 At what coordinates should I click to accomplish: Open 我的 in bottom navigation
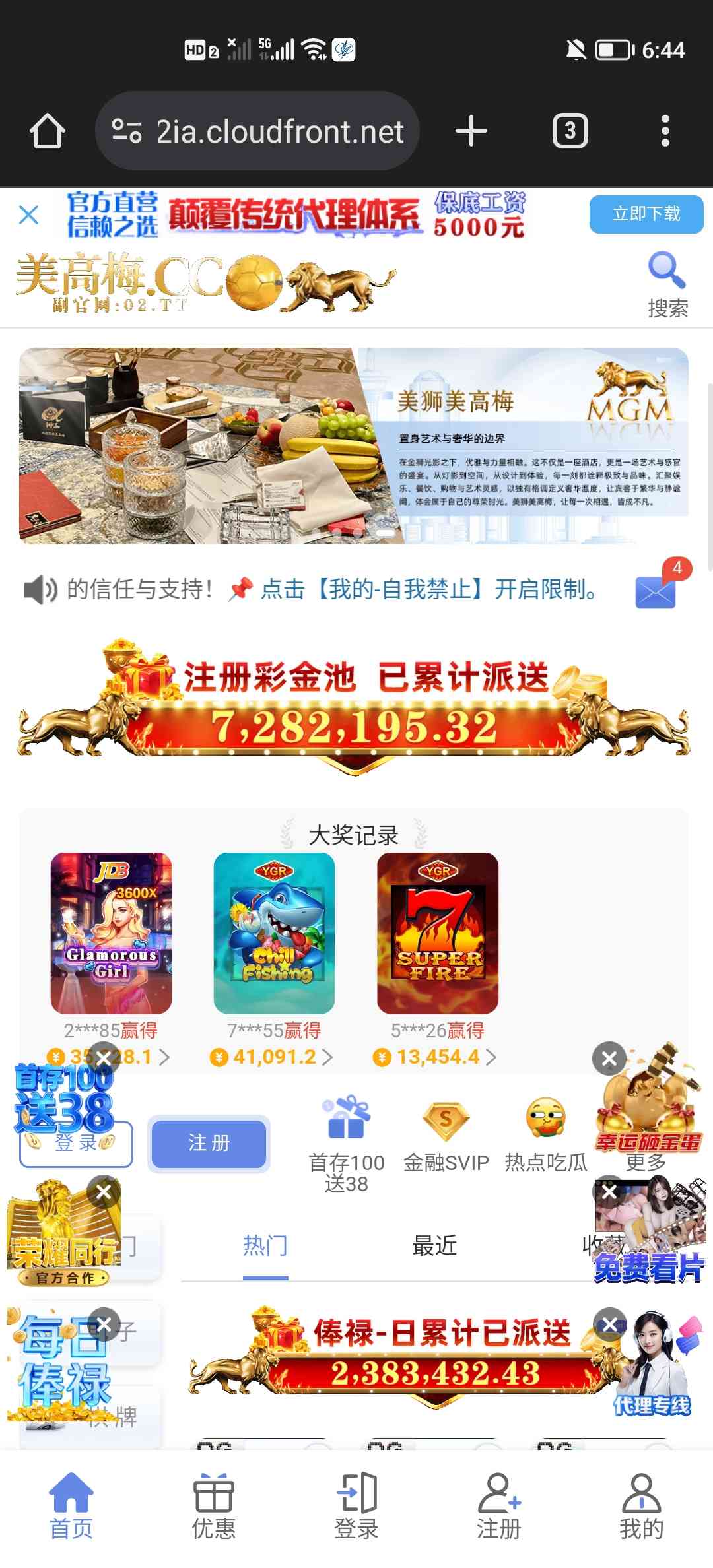tap(641, 1506)
